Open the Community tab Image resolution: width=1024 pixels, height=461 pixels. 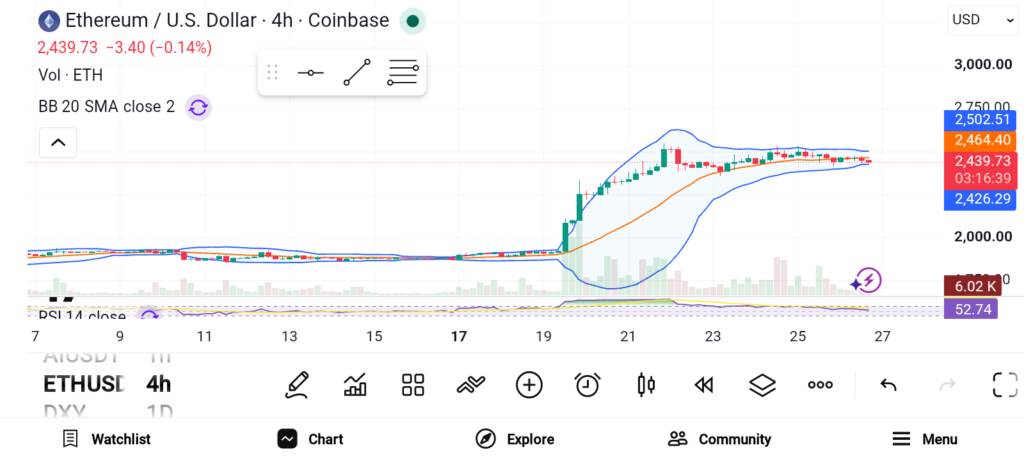pos(719,439)
